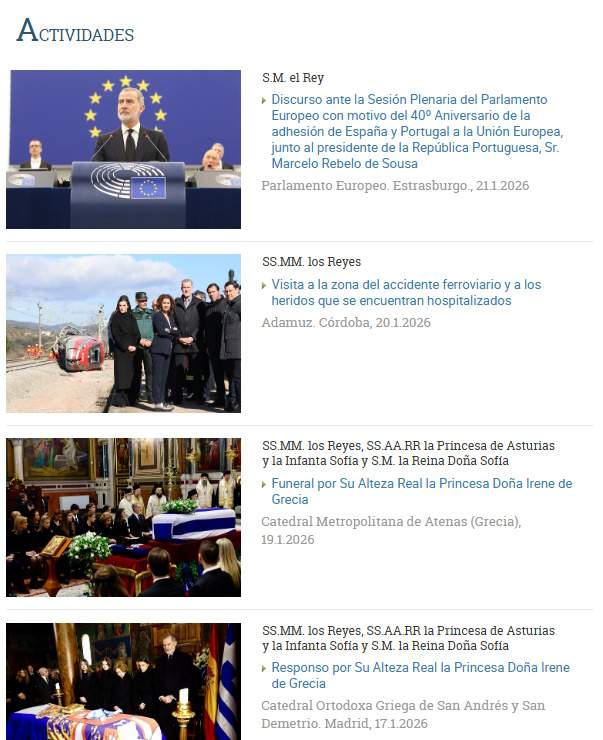View the Adamuz train accident photo
This screenshot has width=603, height=740.
123,333
